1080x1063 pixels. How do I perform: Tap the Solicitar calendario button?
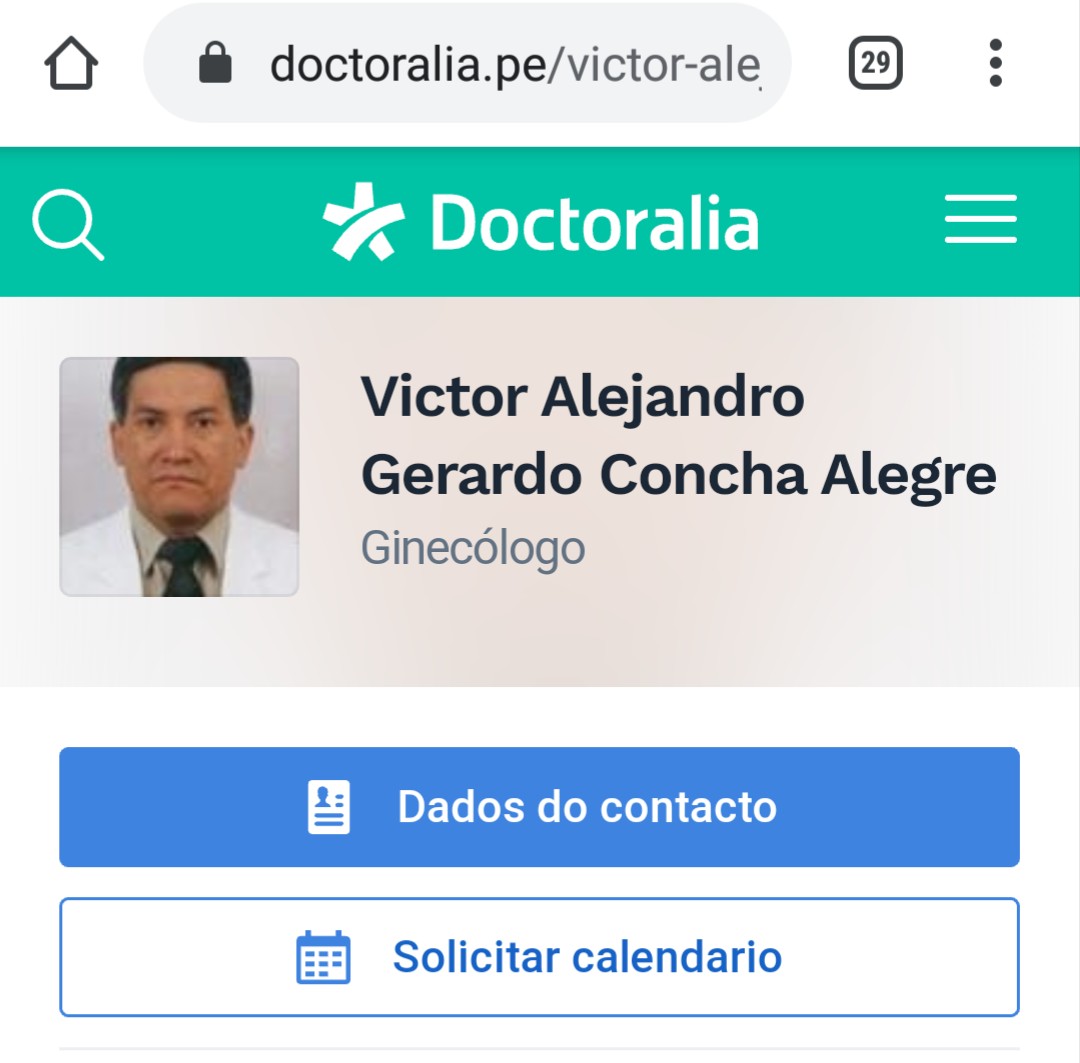tap(539, 957)
